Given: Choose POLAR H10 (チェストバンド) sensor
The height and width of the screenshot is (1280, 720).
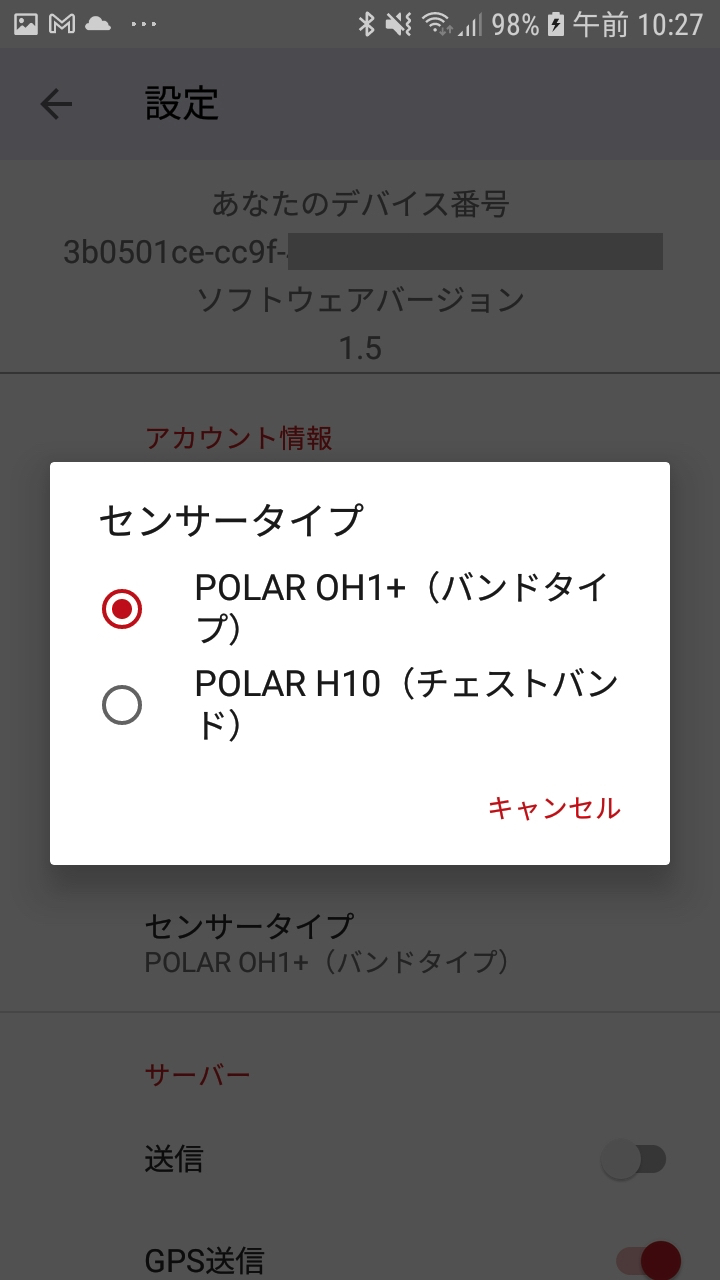Looking at the screenshot, I should (x=360, y=705).
